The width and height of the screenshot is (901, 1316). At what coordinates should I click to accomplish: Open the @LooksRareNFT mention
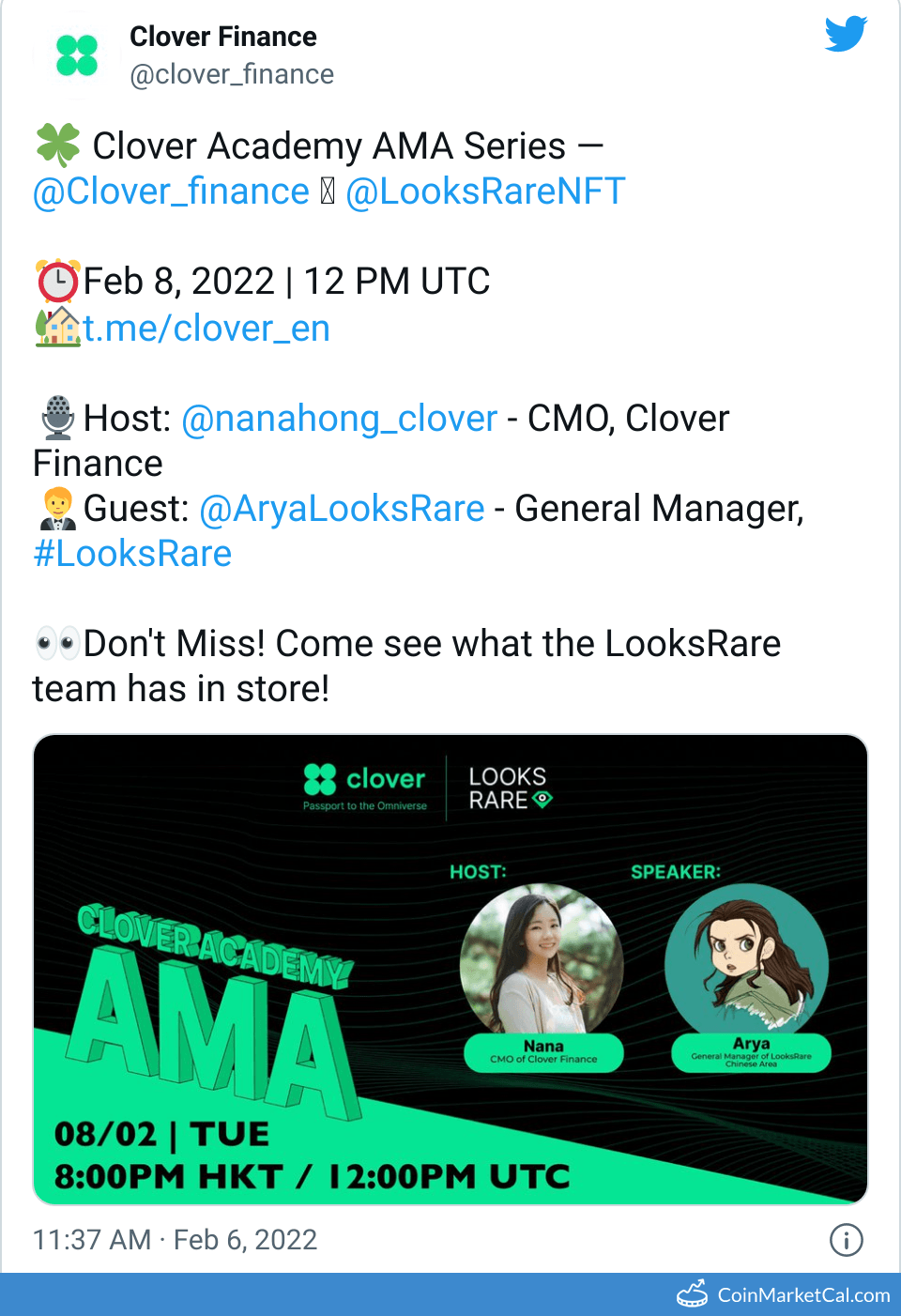(485, 191)
